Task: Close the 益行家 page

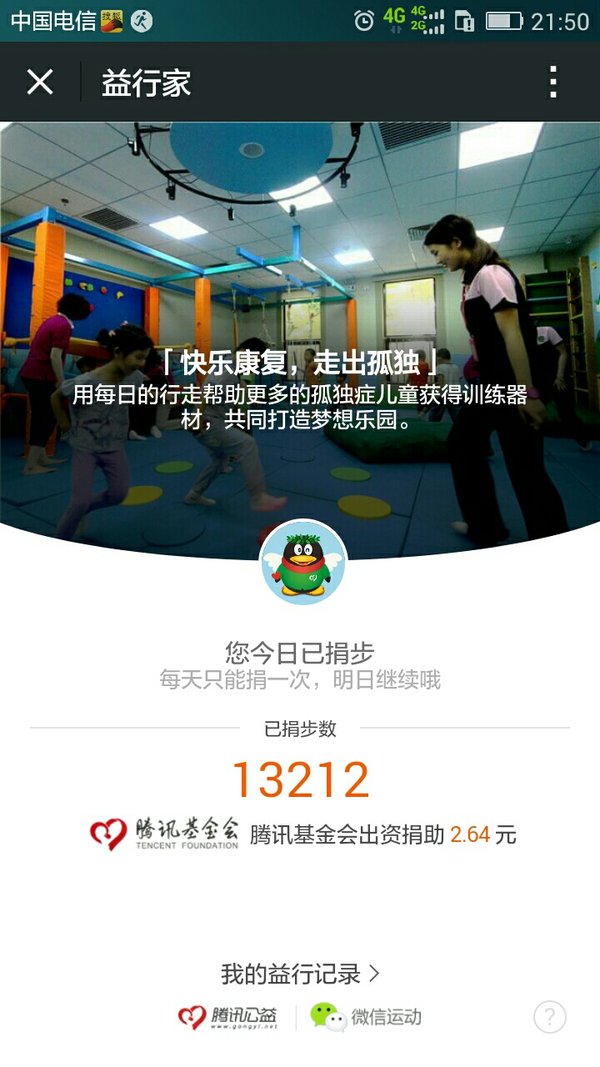Action: 40,82
